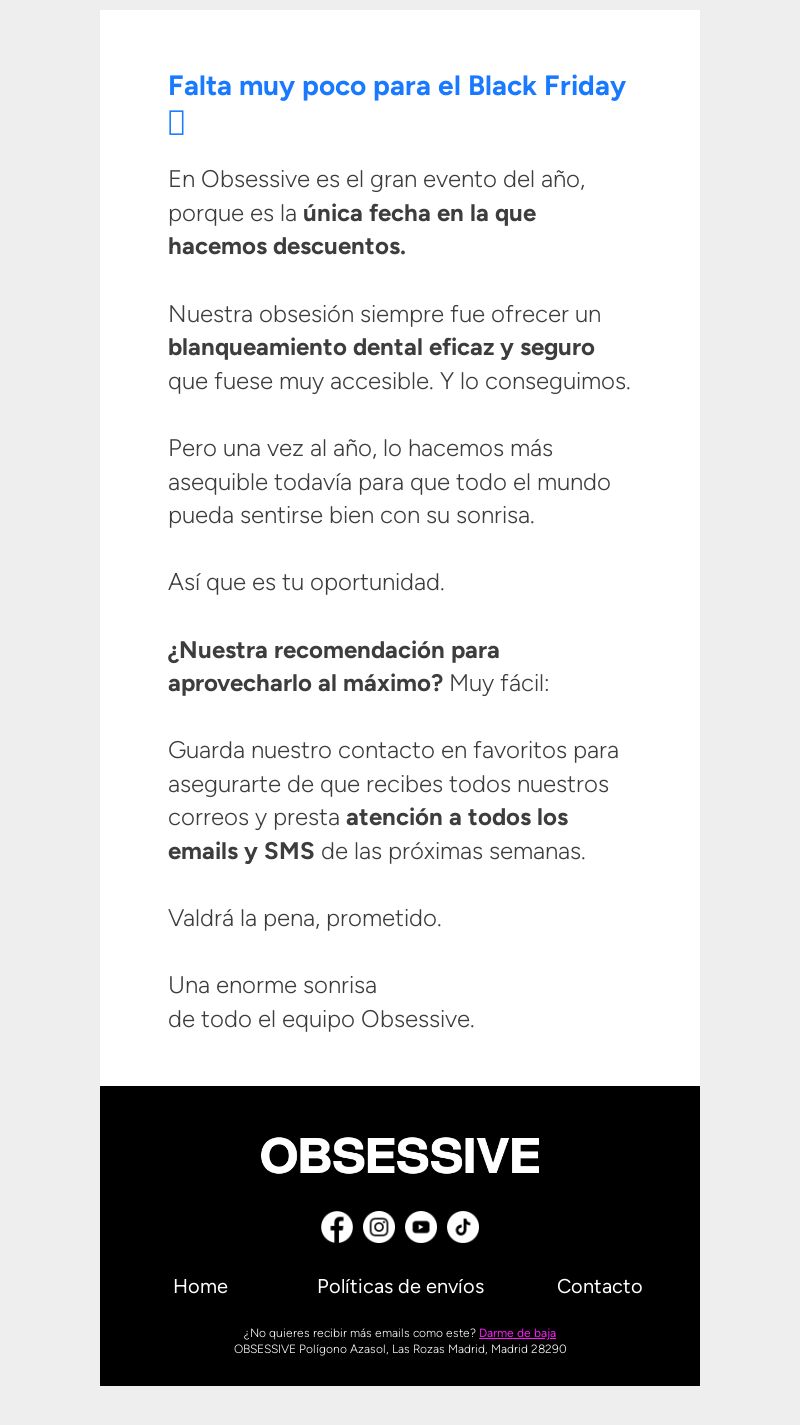Go to the Home link
Screen dimensions: 800x1425
(200, 1286)
